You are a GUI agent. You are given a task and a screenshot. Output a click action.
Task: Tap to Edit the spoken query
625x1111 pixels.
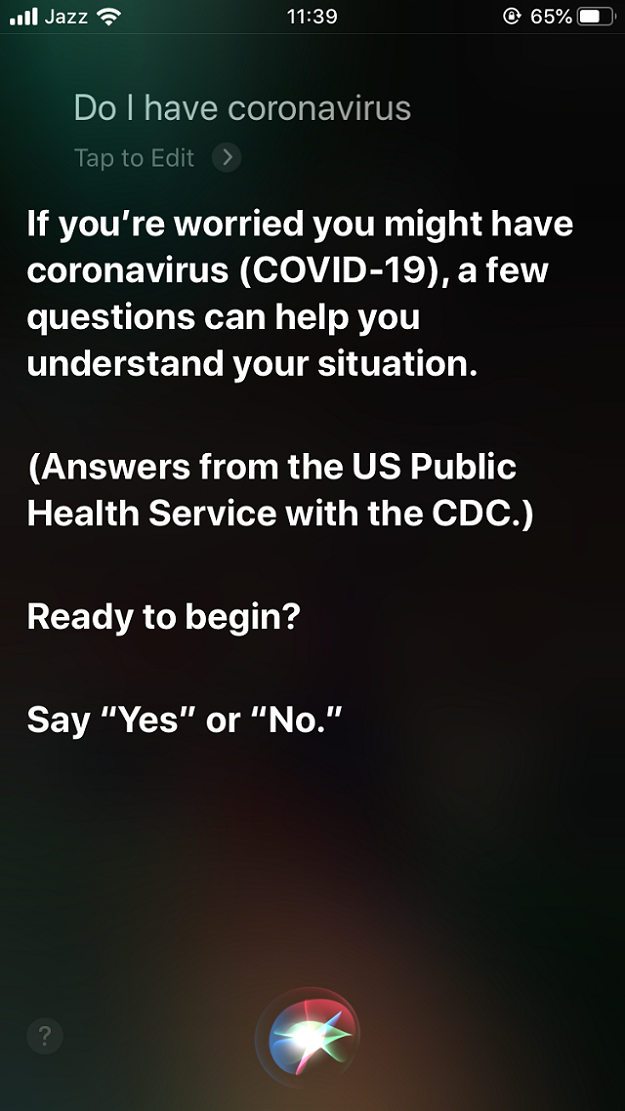[x=157, y=157]
